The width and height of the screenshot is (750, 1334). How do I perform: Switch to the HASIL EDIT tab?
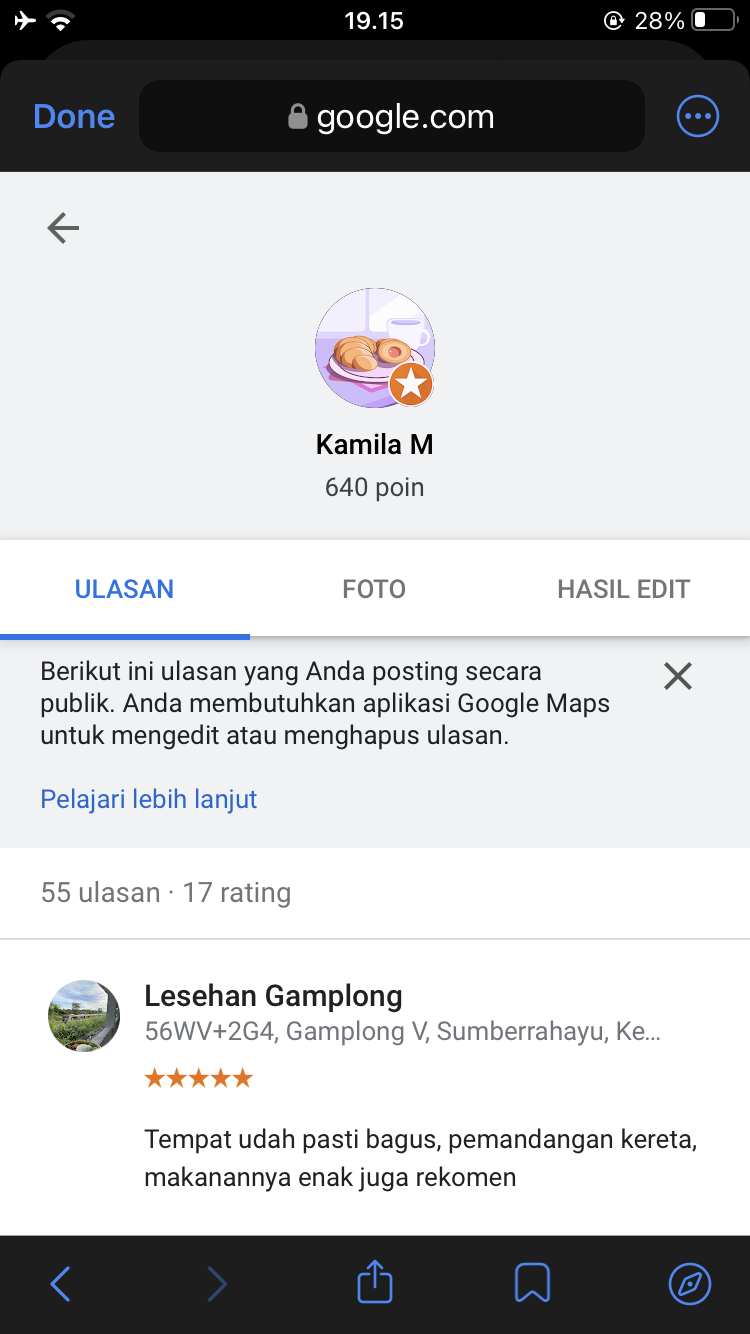(623, 589)
